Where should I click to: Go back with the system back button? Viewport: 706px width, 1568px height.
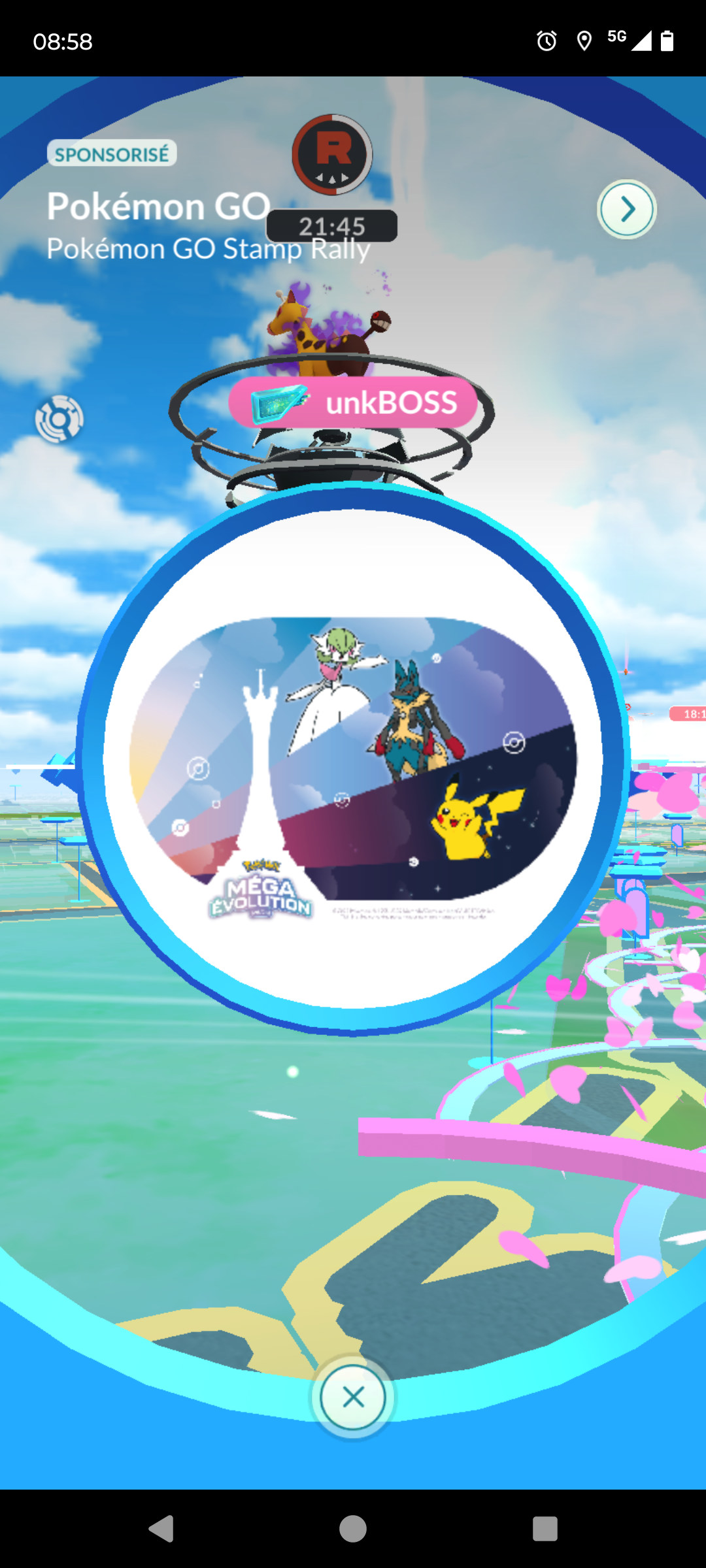click(161, 1529)
